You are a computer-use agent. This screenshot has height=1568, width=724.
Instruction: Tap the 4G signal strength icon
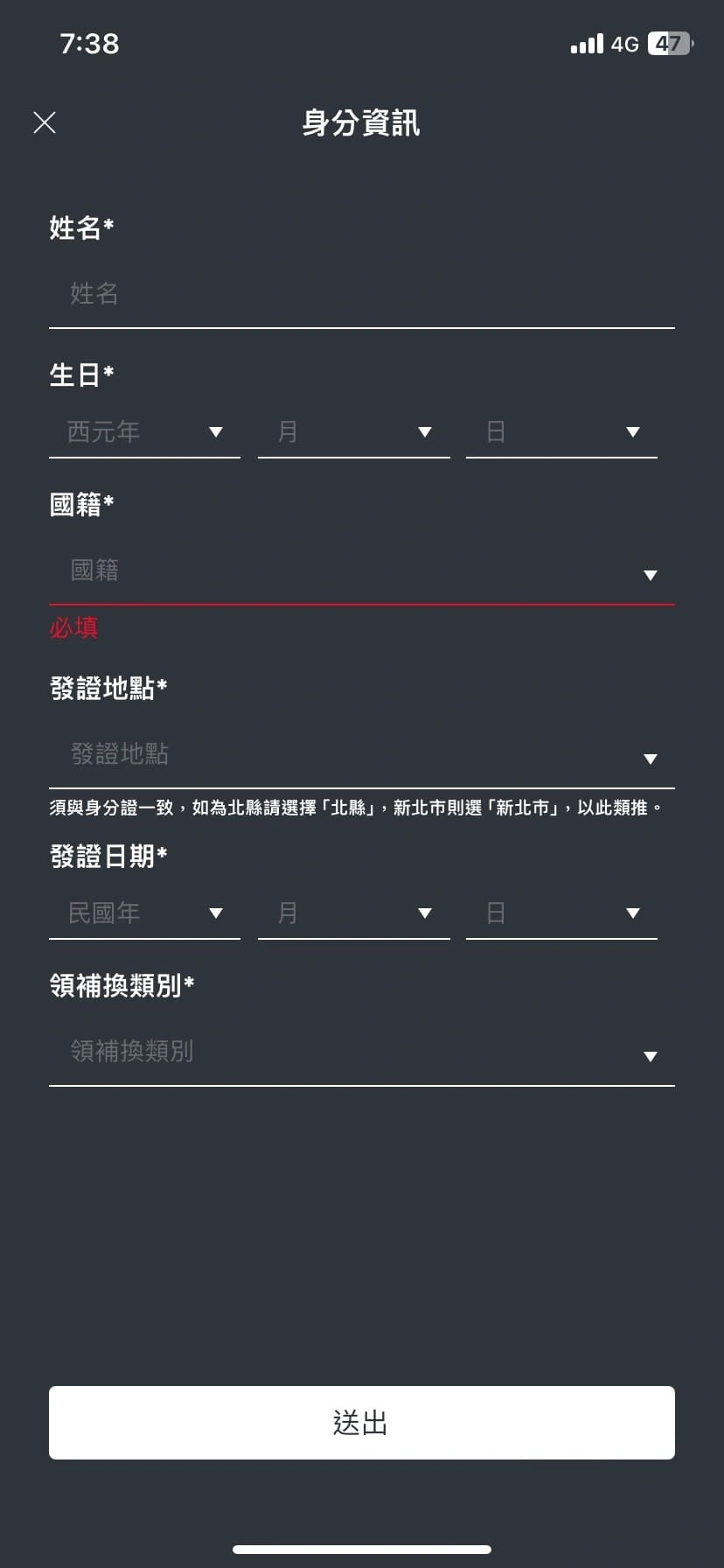tap(586, 43)
